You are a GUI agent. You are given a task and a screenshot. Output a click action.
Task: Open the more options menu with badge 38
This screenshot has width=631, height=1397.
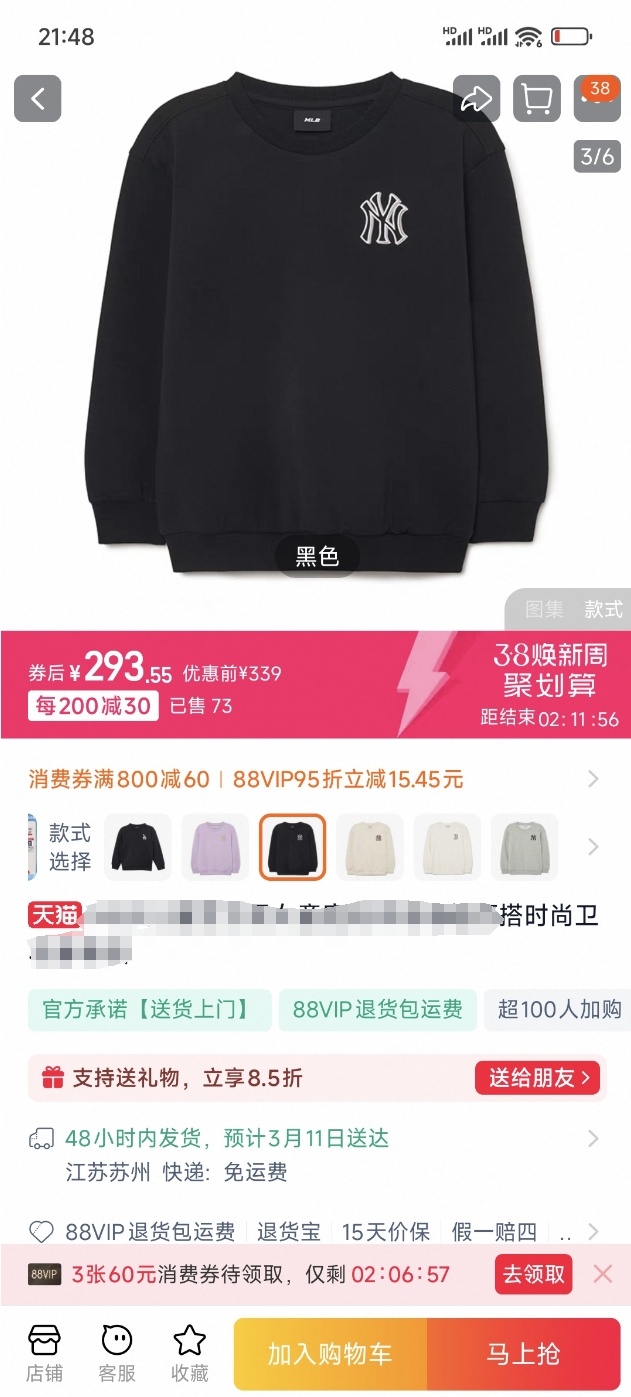(596, 99)
